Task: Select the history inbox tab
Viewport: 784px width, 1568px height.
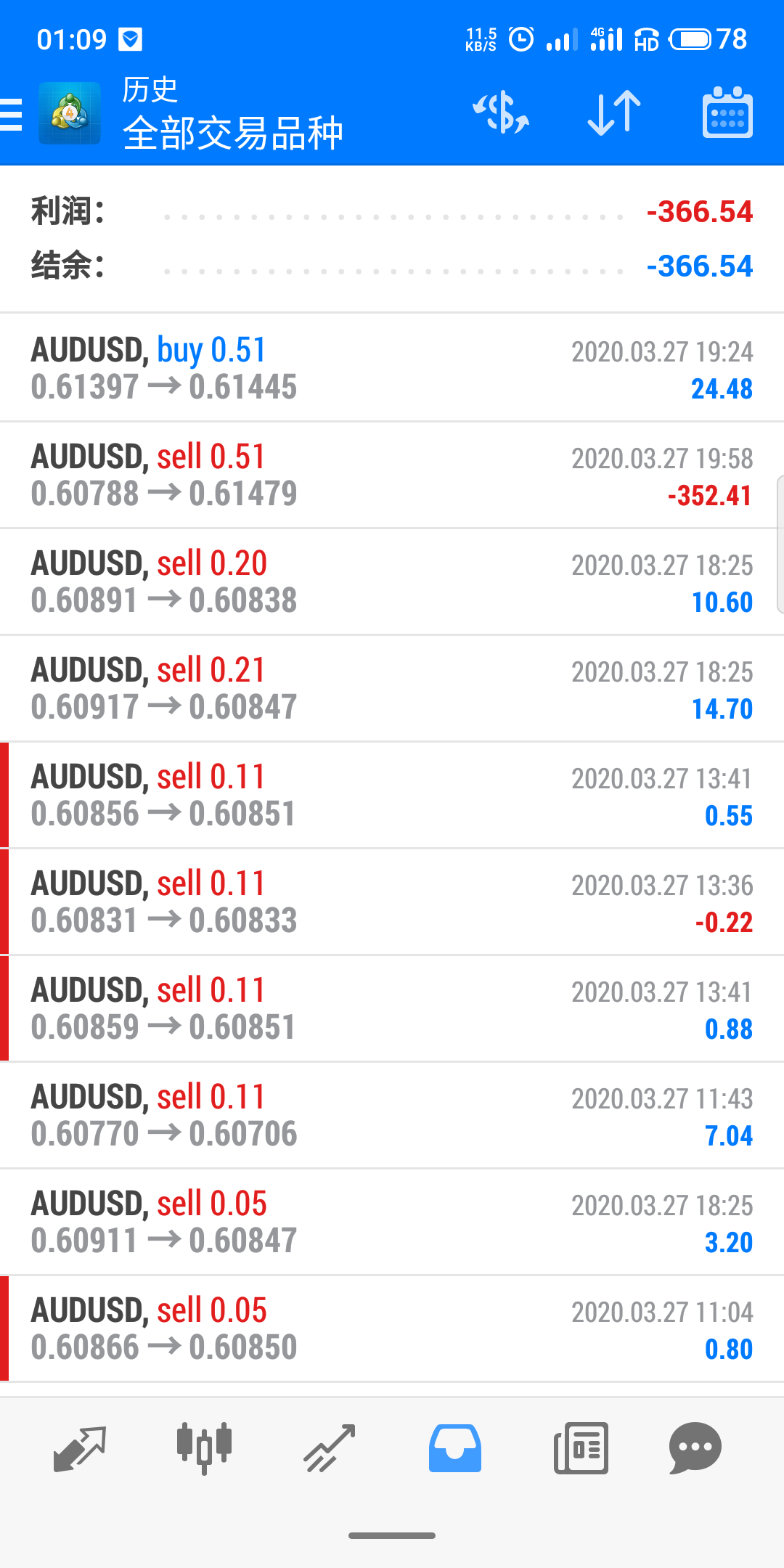Action: point(455,1448)
